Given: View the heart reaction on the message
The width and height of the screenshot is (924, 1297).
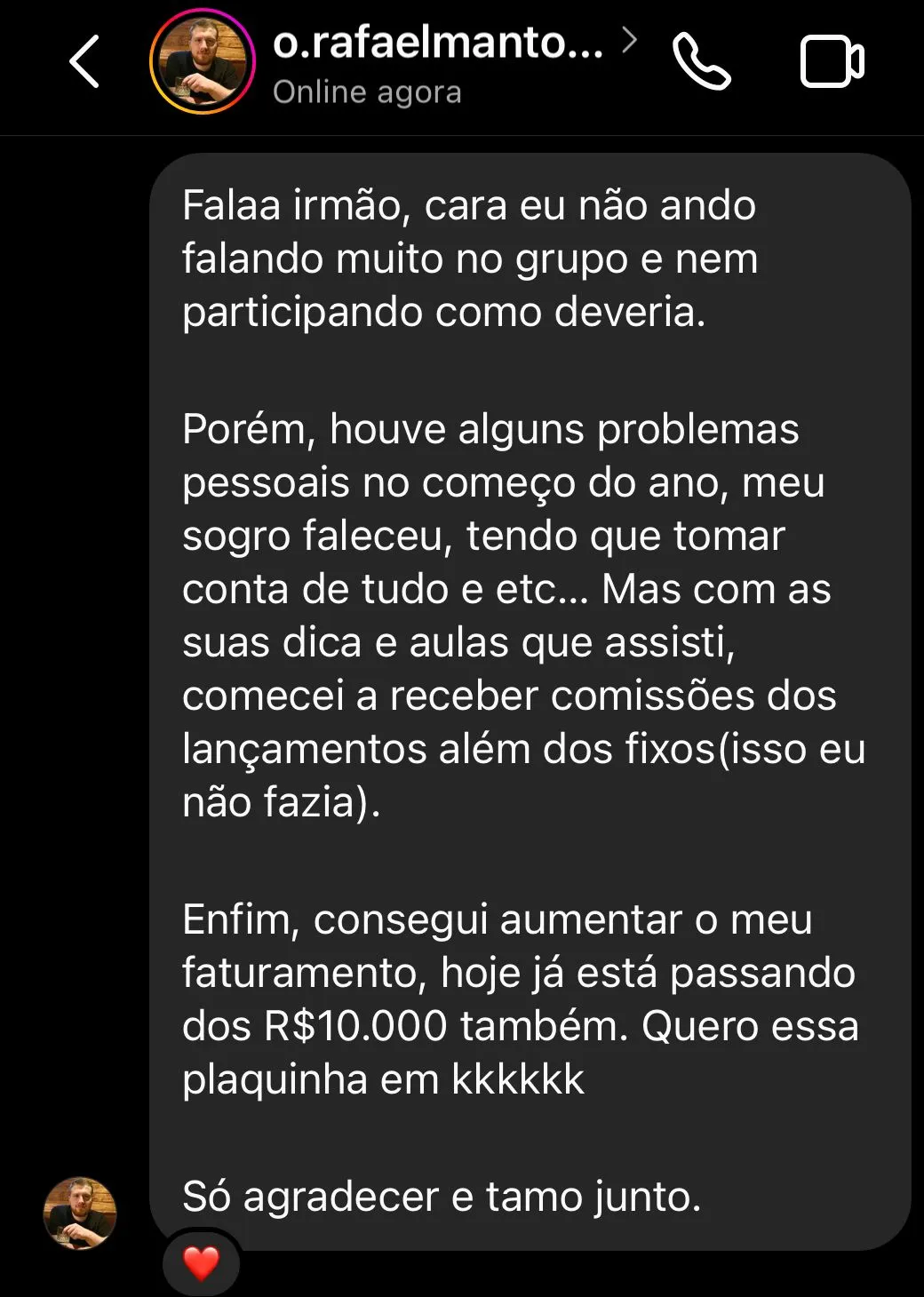Looking at the screenshot, I should (201, 1262).
